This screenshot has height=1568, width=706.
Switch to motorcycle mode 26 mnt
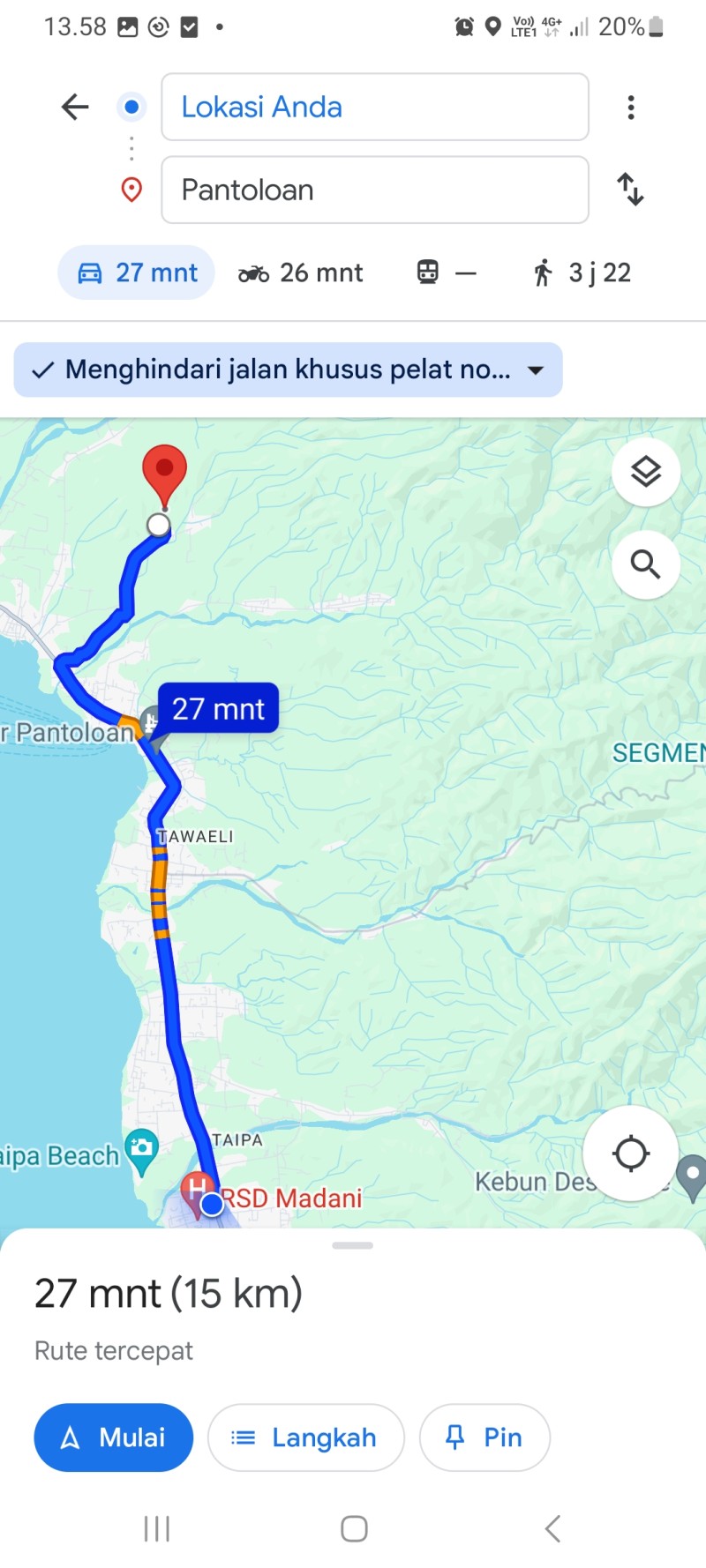pos(301,273)
